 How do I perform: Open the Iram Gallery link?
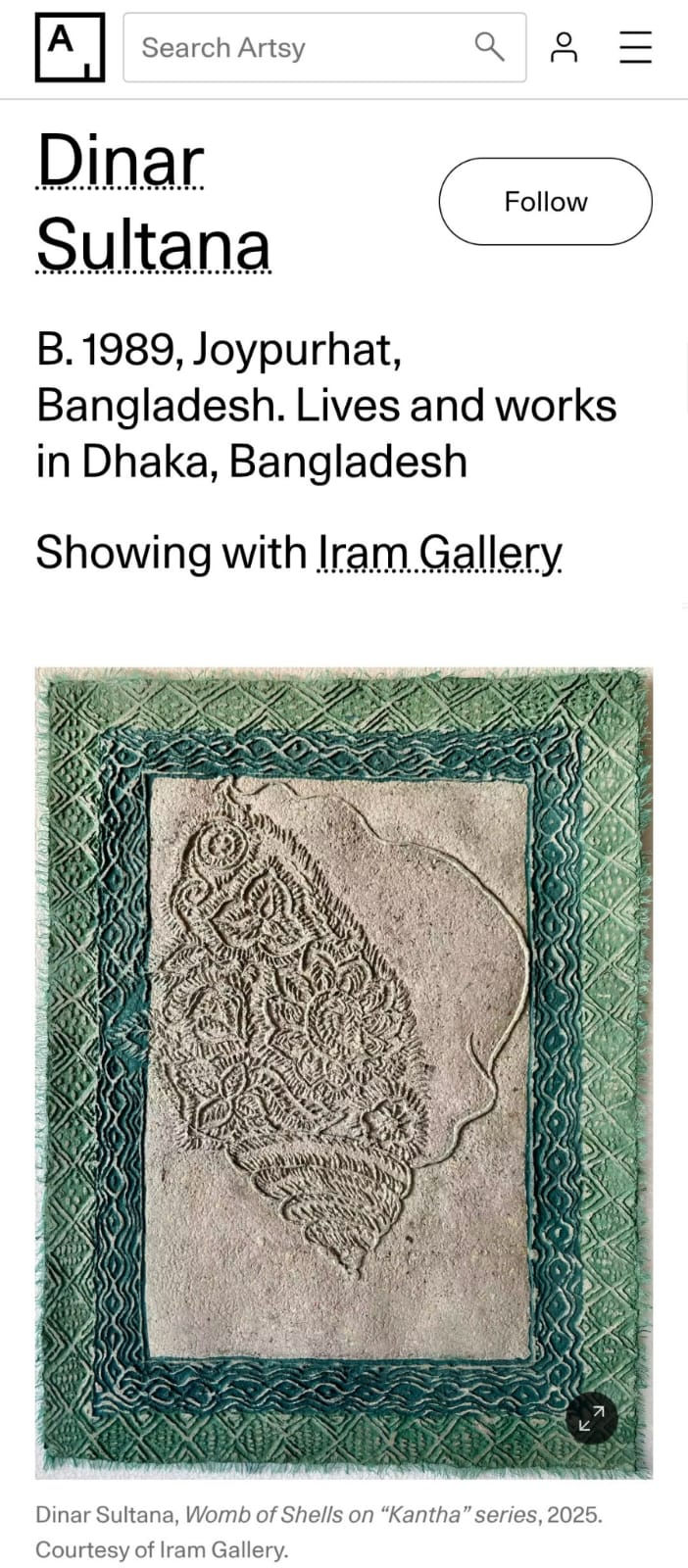click(439, 553)
